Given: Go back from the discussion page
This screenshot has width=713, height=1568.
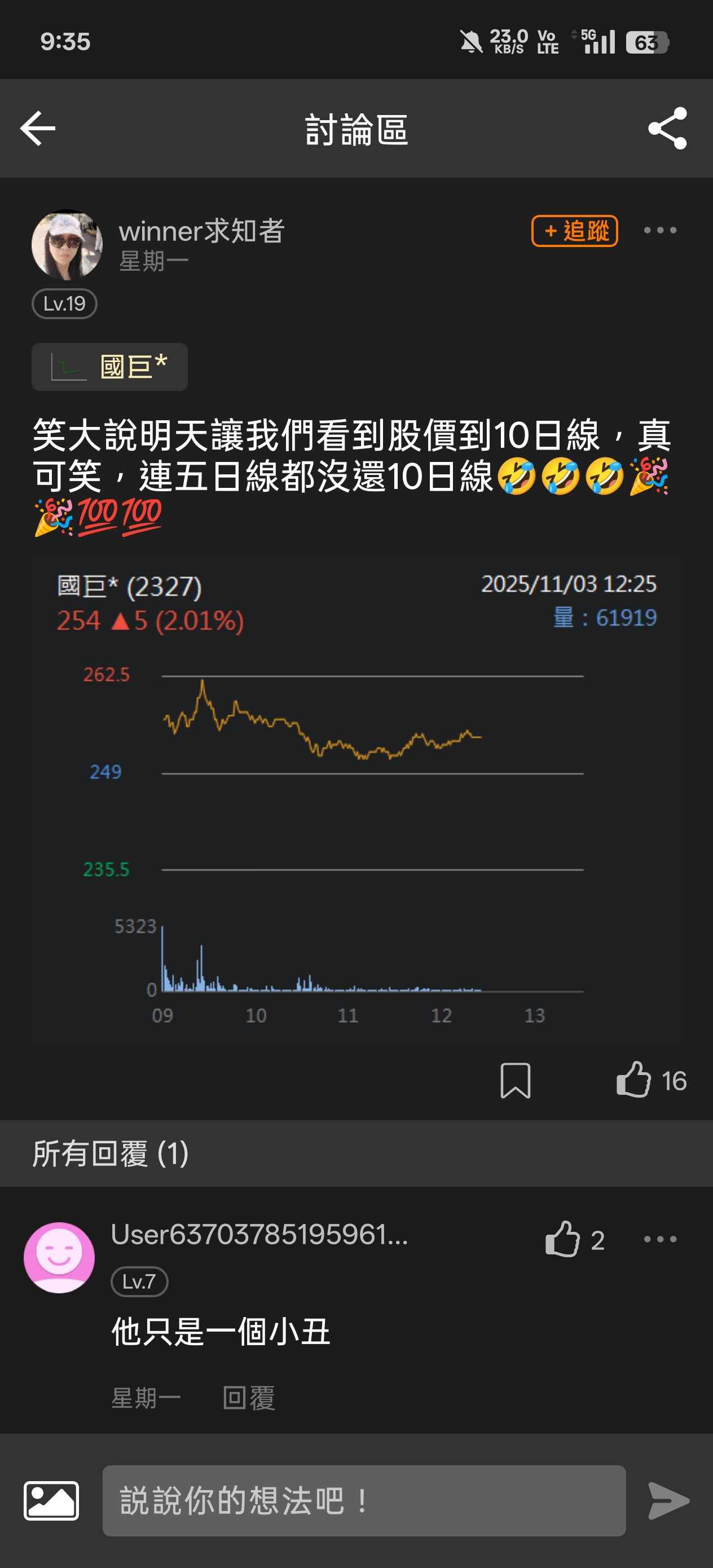Looking at the screenshot, I should pos(38,129).
